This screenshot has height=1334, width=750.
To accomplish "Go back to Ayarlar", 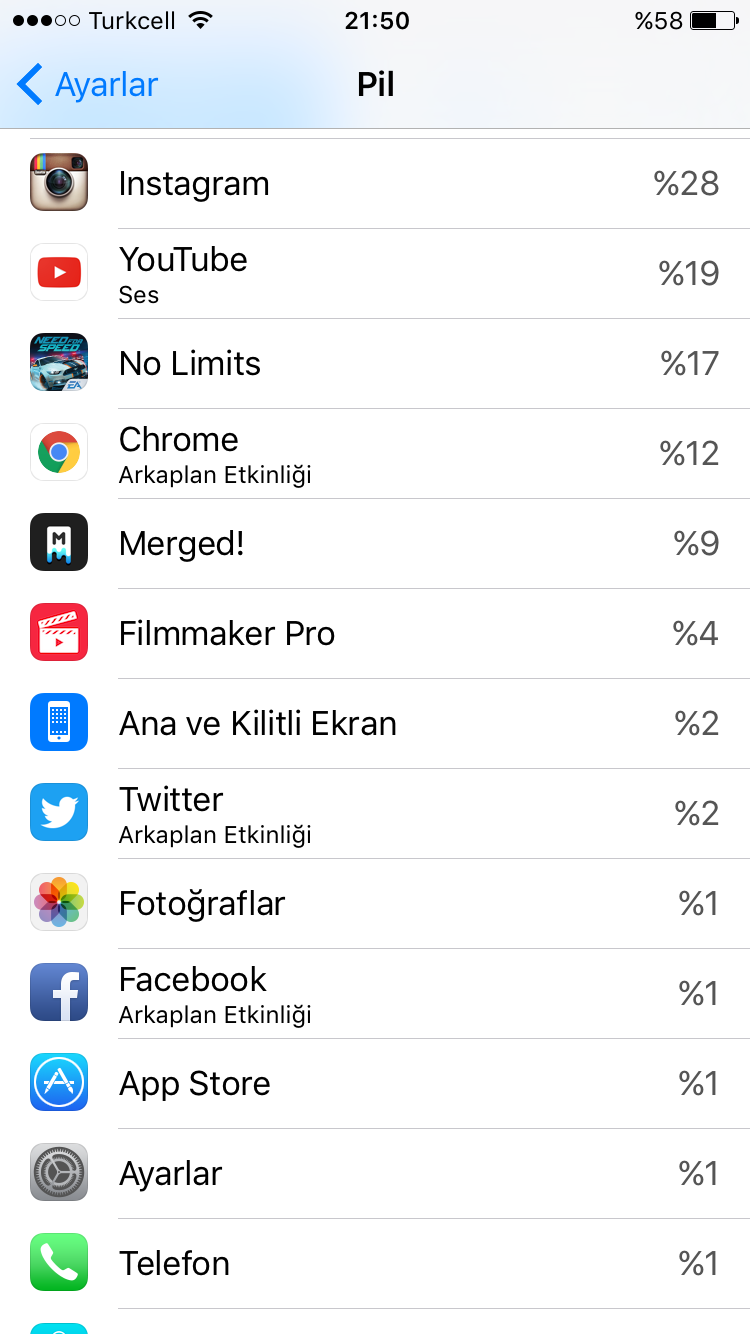I will click(x=88, y=85).
